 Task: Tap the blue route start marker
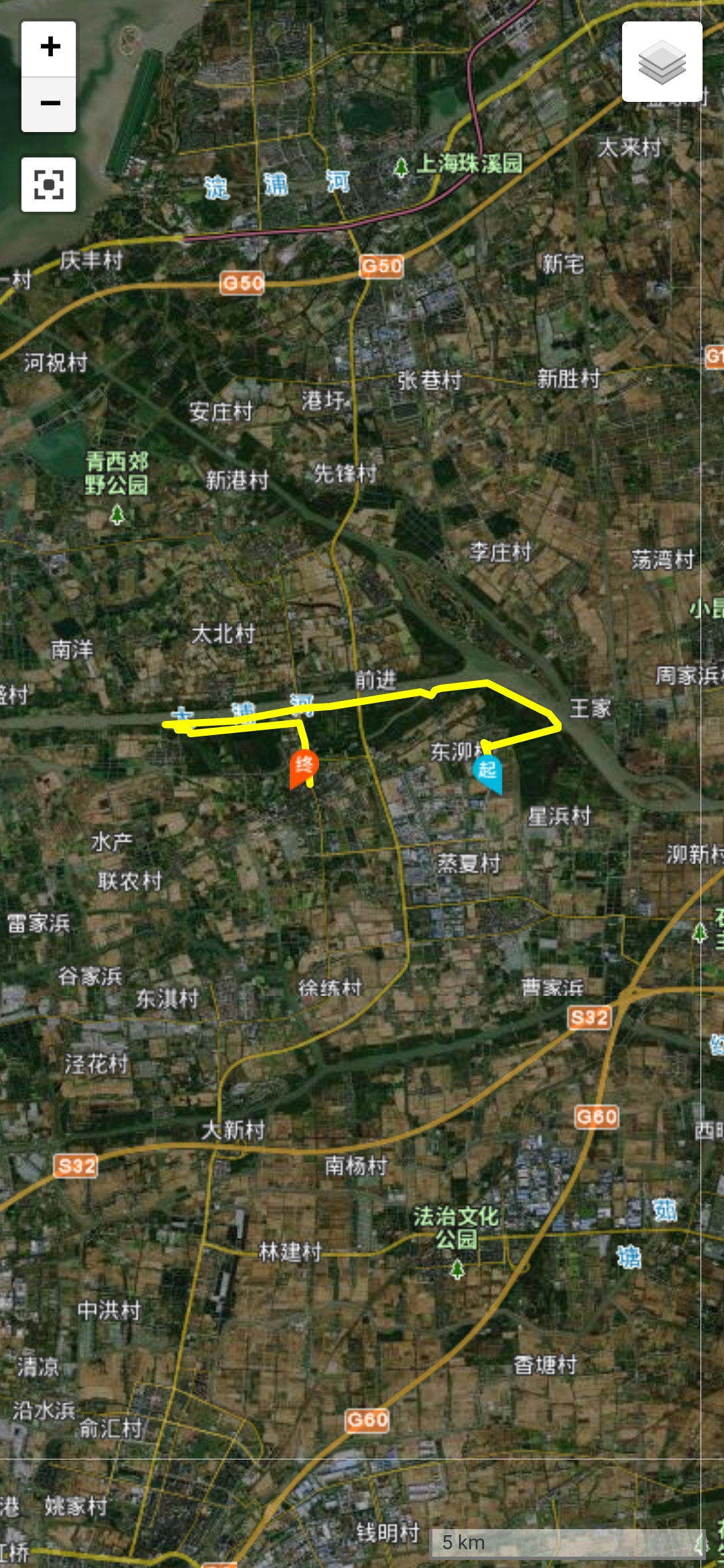pos(487,772)
